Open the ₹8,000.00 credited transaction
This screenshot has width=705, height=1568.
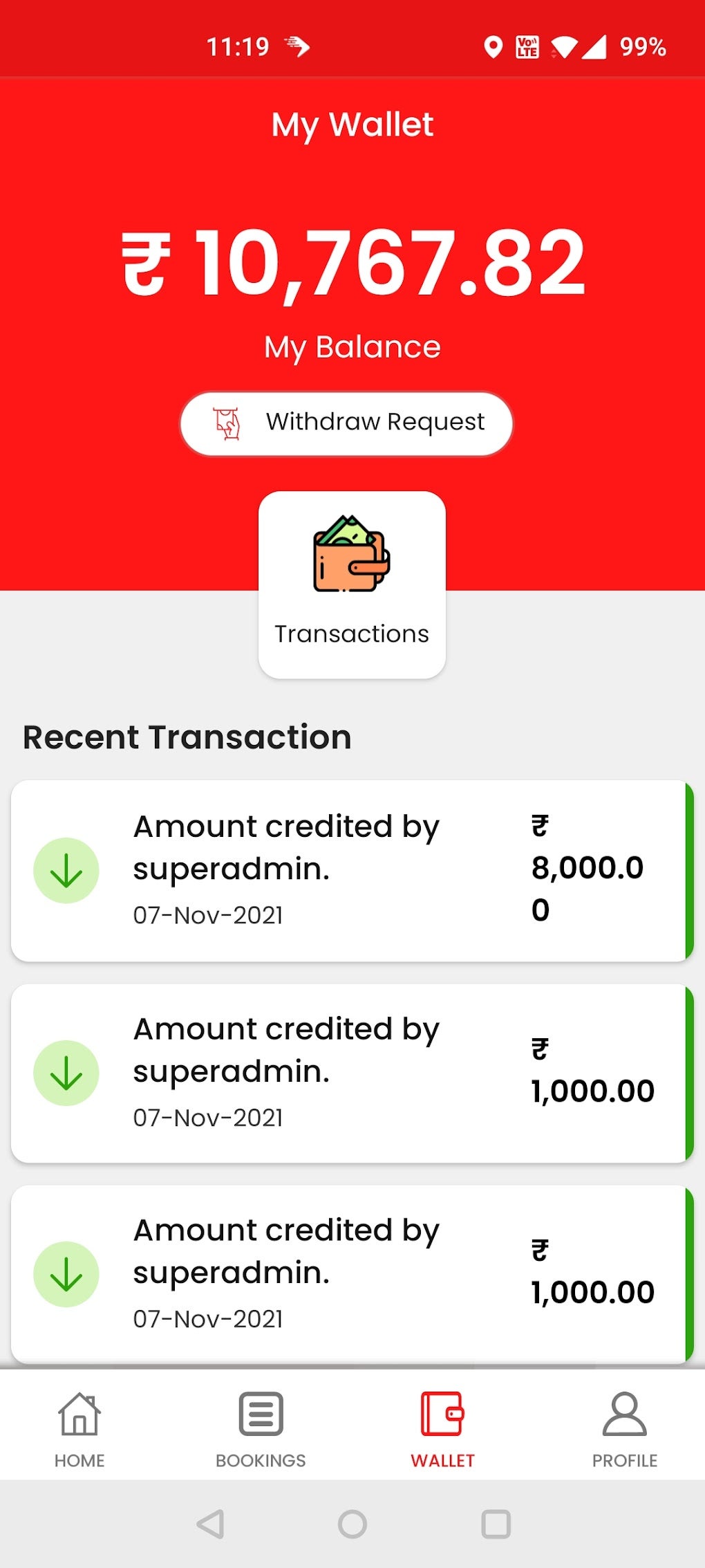(x=352, y=870)
